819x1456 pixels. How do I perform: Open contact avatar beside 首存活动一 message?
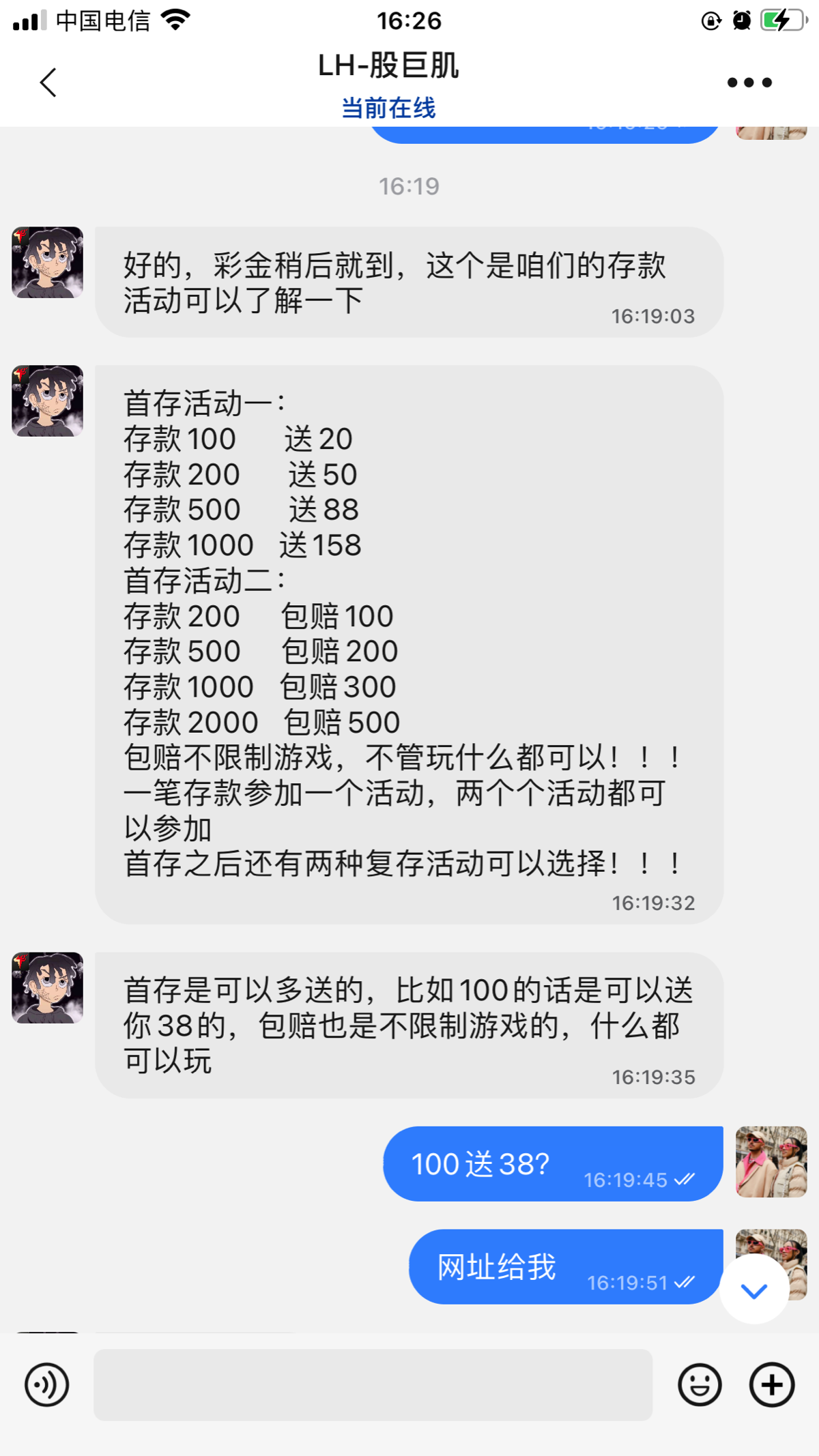(47, 401)
